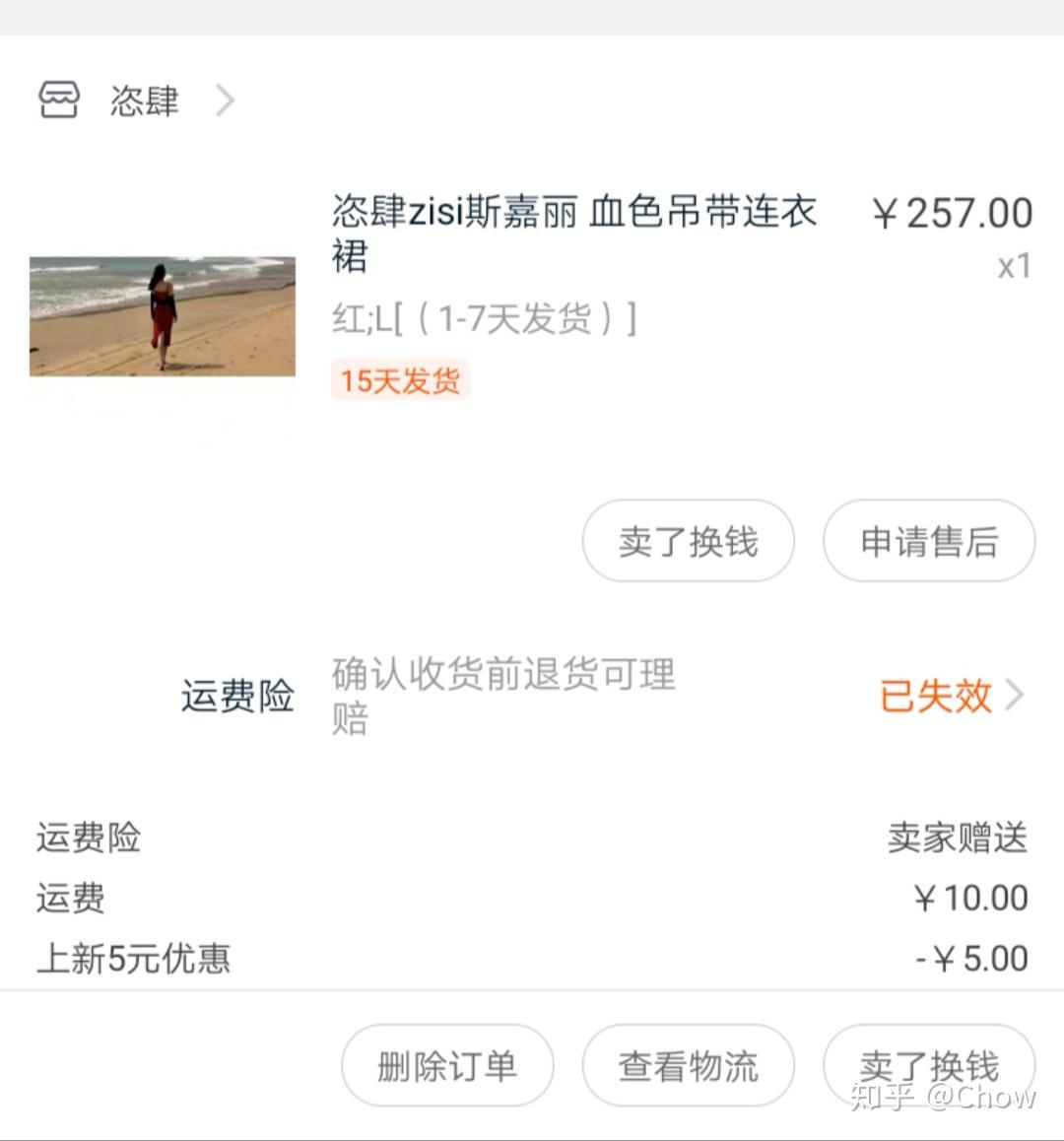1064x1141 pixels.
Task: Open the 恣肆 shop page
Action: (x=144, y=101)
